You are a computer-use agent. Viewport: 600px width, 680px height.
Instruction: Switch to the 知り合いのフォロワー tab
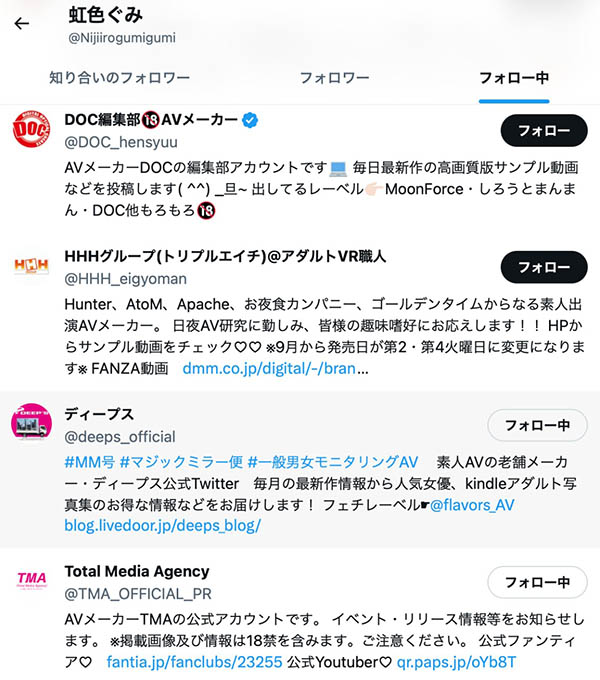[x=119, y=77]
